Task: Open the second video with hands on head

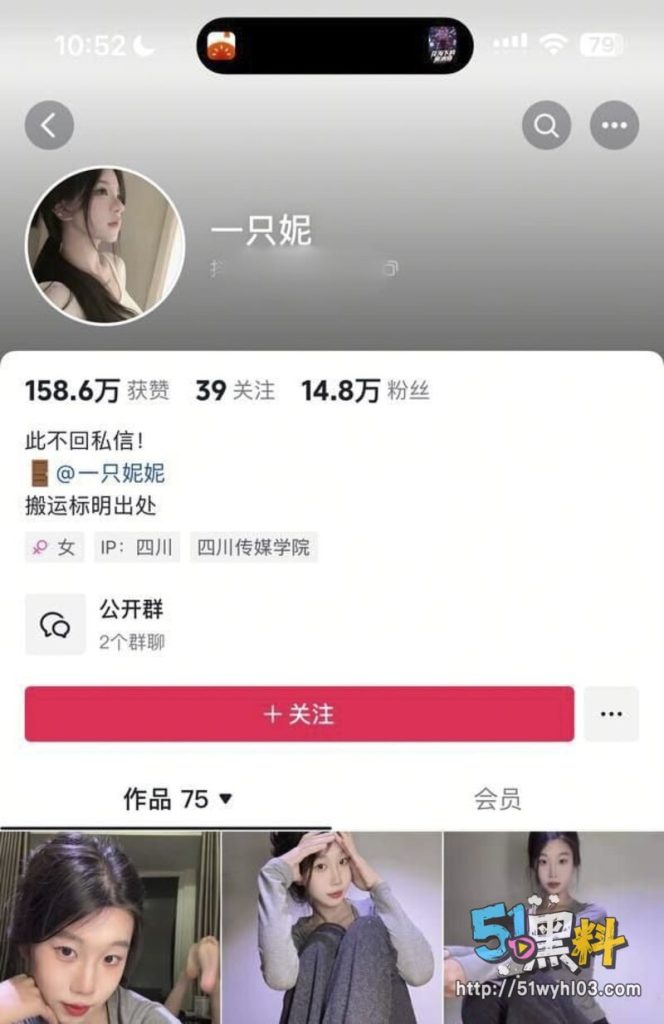Action: (x=332, y=925)
